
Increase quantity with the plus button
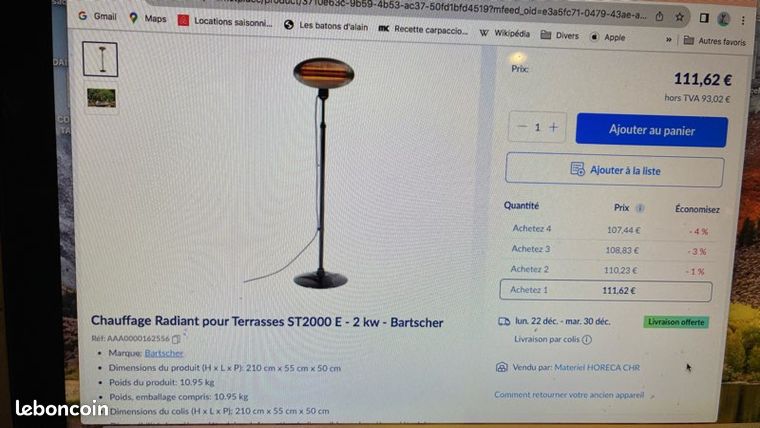[554, 127]
